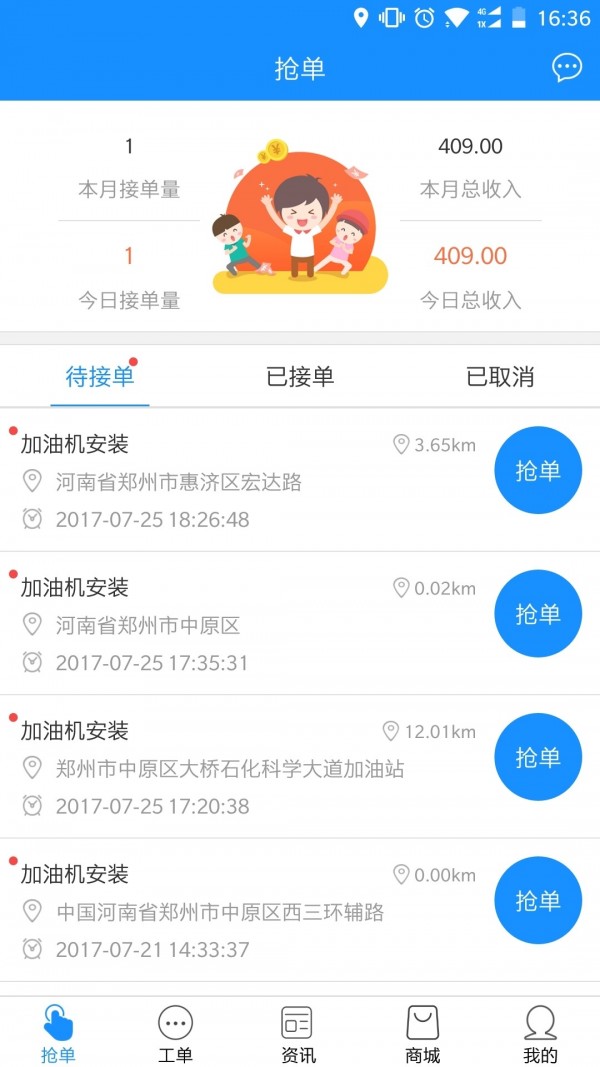The image size is (600, 1067).
Task: Tap 抢单 for the 西三环辅路 order
Action: (x=537, y=900)
